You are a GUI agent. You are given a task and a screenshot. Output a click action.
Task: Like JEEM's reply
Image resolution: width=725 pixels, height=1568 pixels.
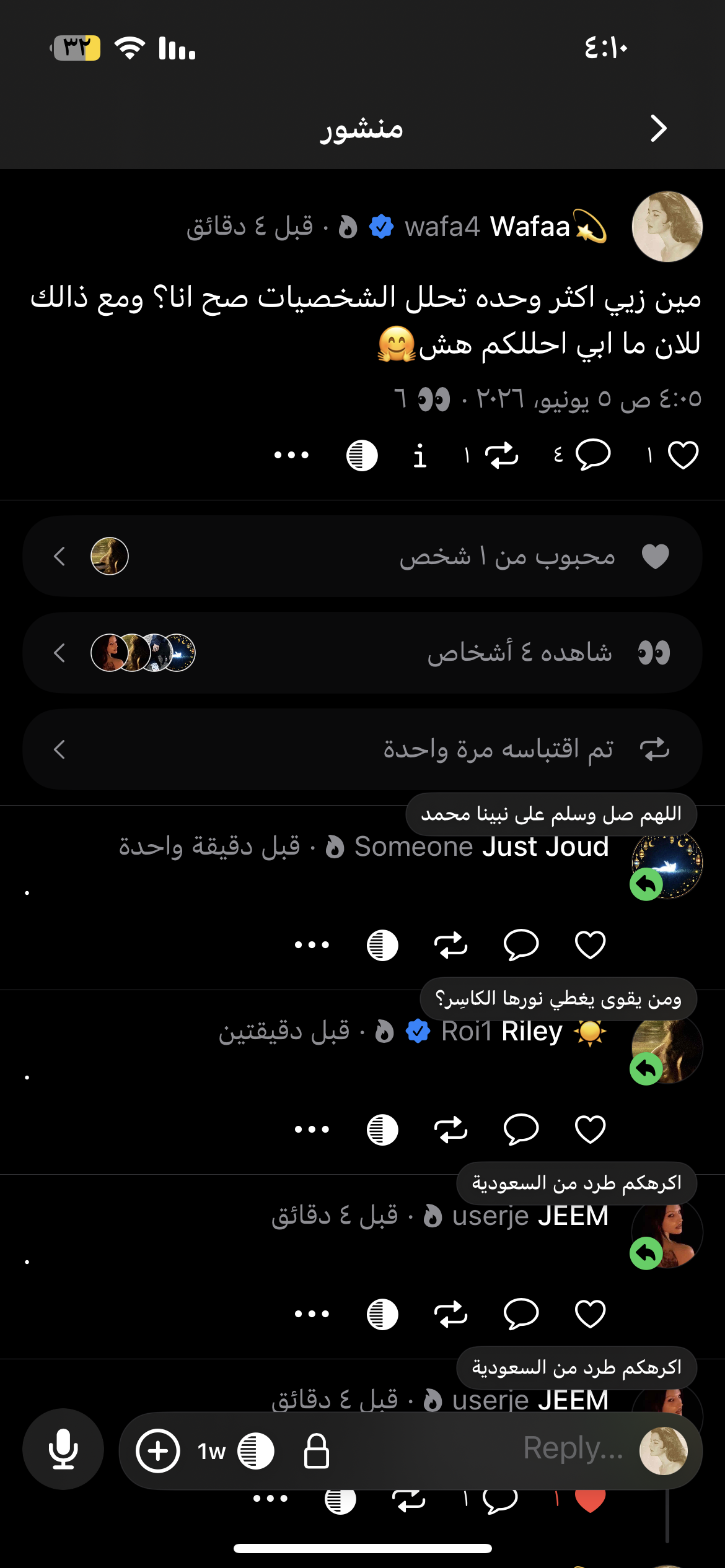pos(590,1313)
